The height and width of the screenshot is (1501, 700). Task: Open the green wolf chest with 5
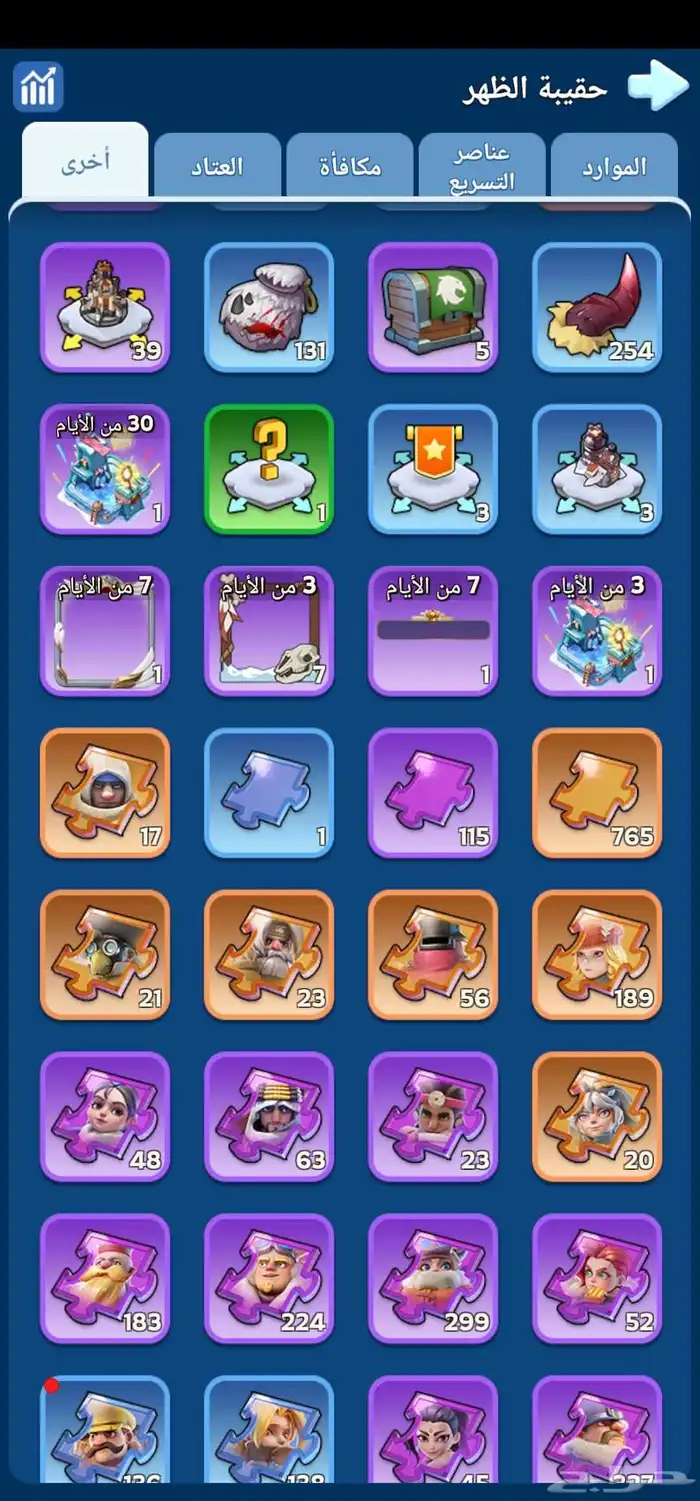433,307
